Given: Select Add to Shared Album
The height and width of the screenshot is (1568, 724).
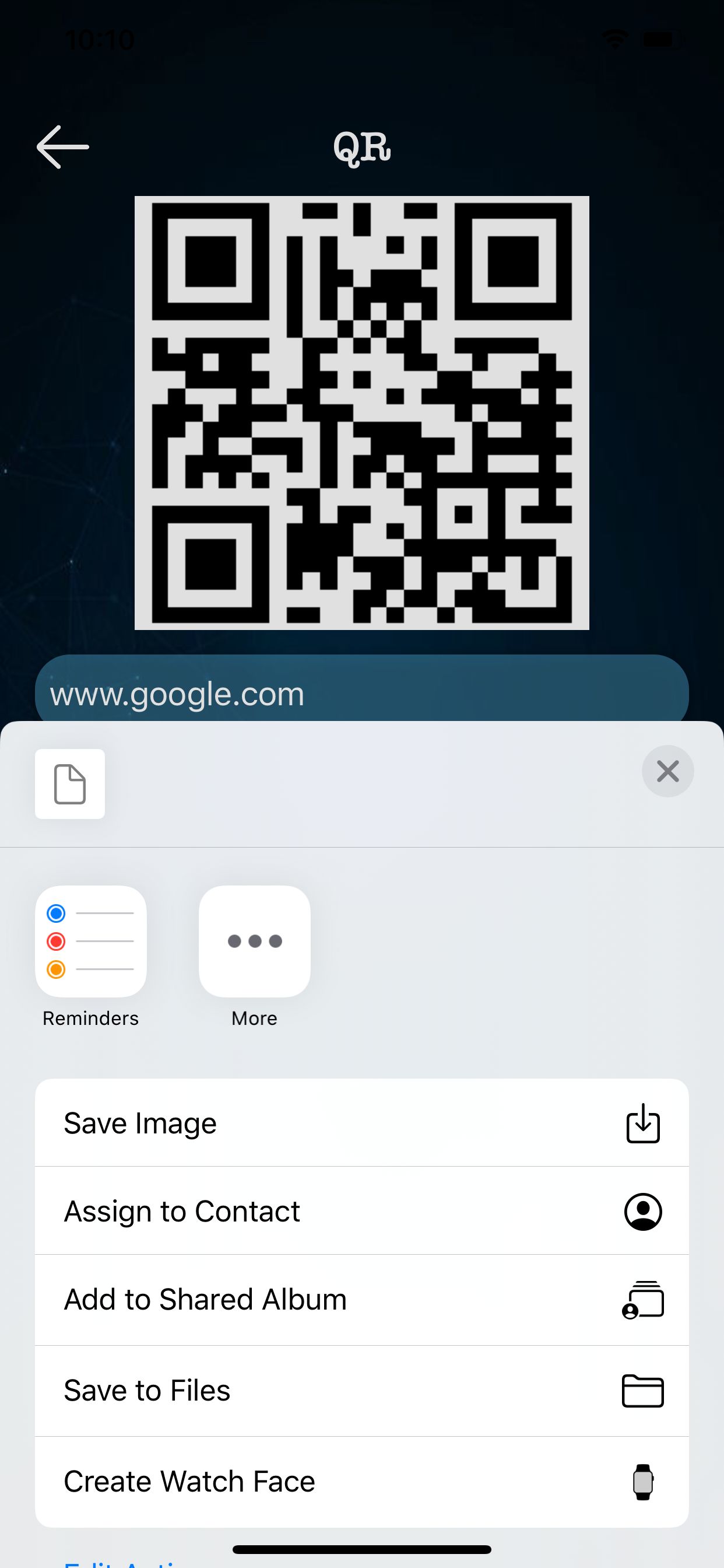Looking at the screenshot, I should pyautogui.click(x=361, y=1300).
